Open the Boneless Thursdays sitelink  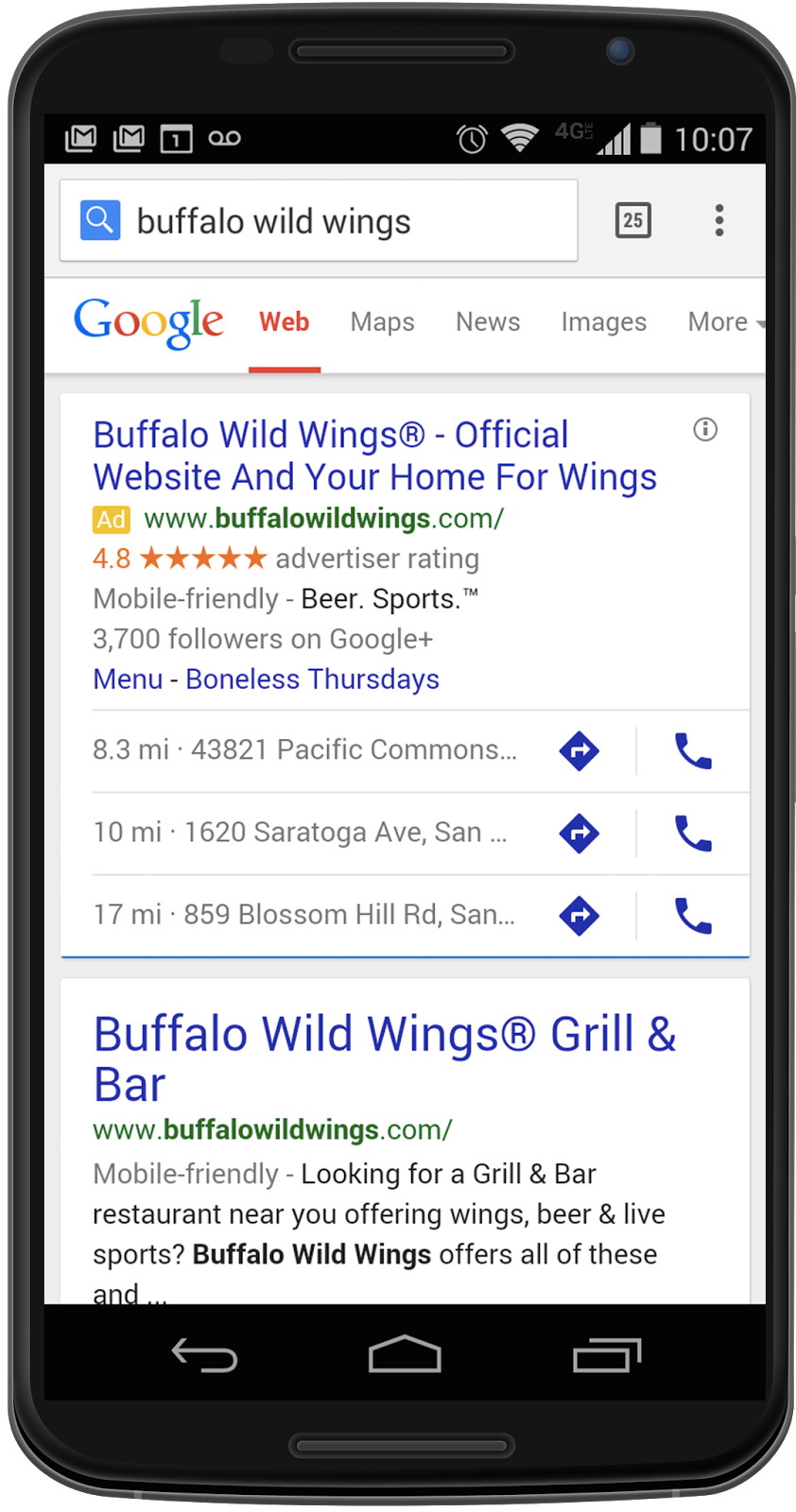312,679
